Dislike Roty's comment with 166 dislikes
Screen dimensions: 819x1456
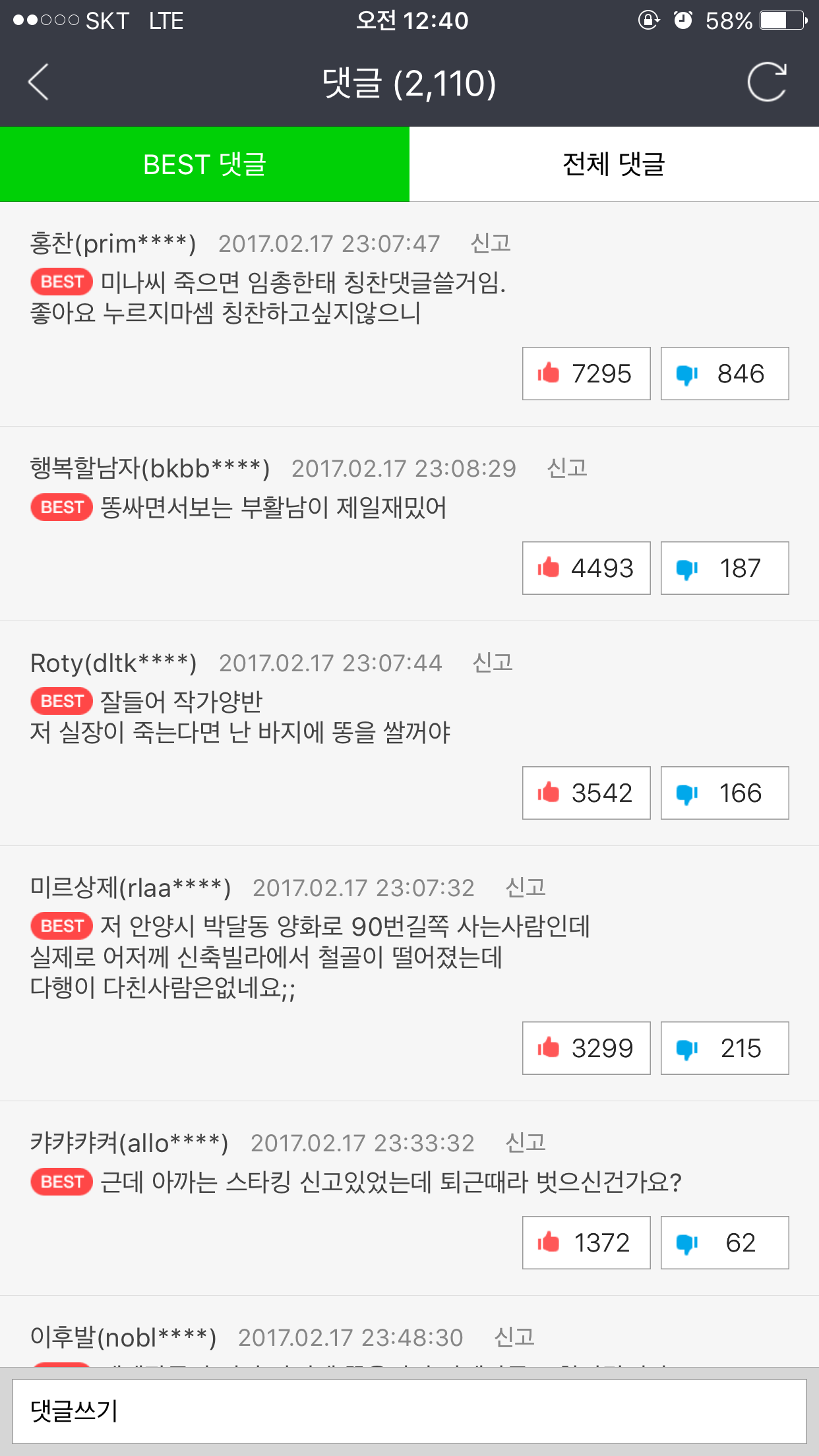click(724, 793)
